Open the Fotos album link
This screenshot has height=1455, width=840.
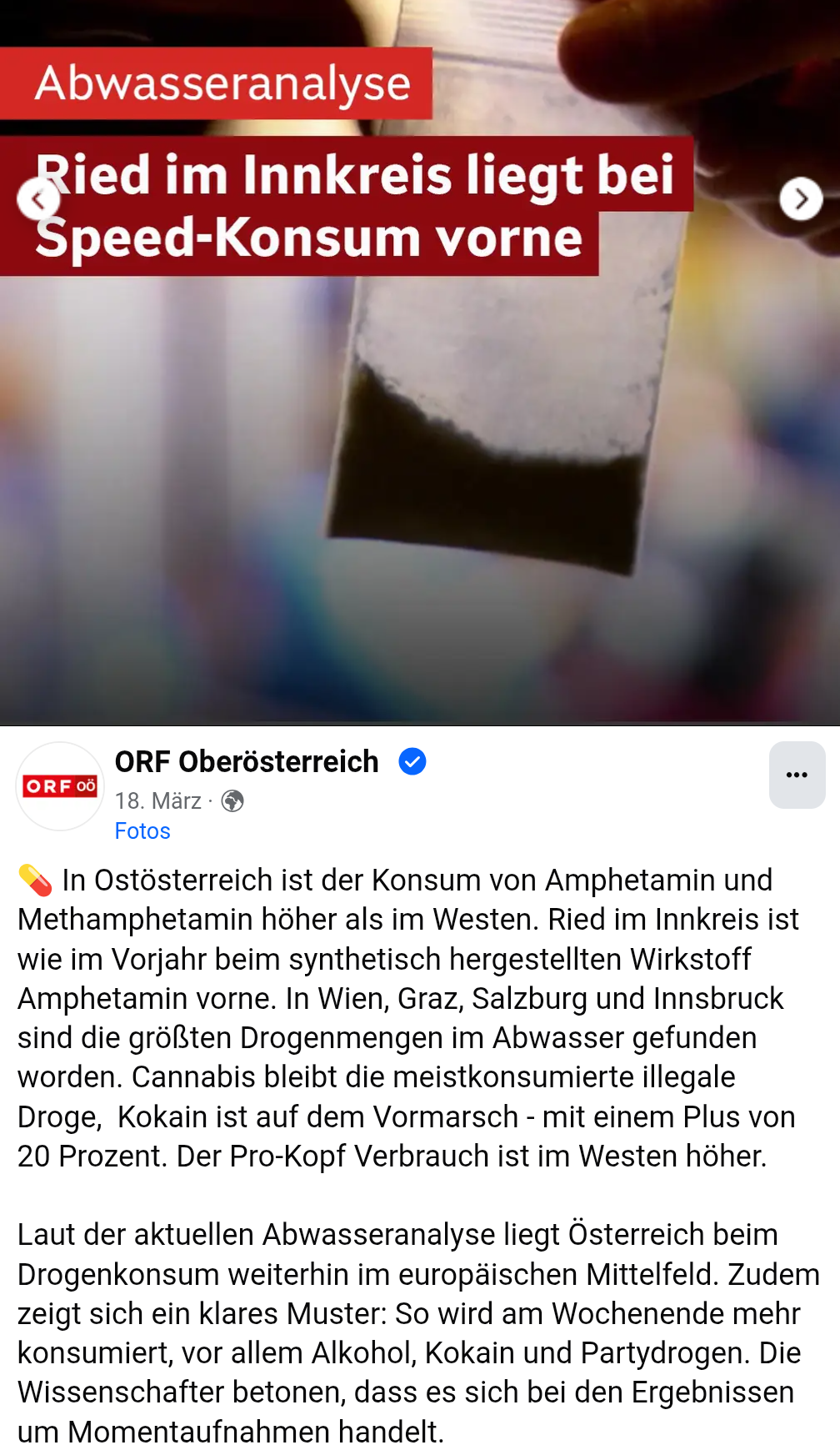(x=142, y=831)
